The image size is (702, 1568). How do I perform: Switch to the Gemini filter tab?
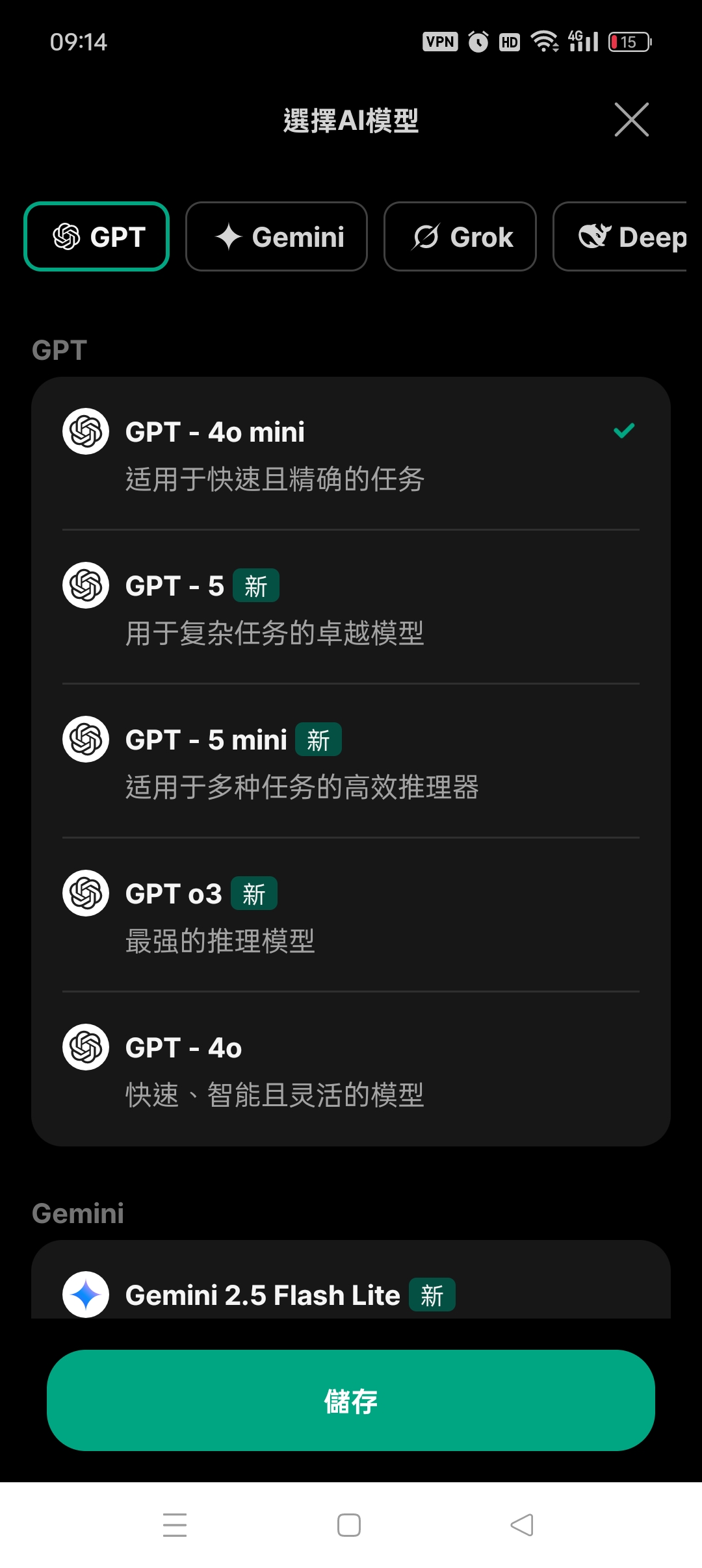276,236
